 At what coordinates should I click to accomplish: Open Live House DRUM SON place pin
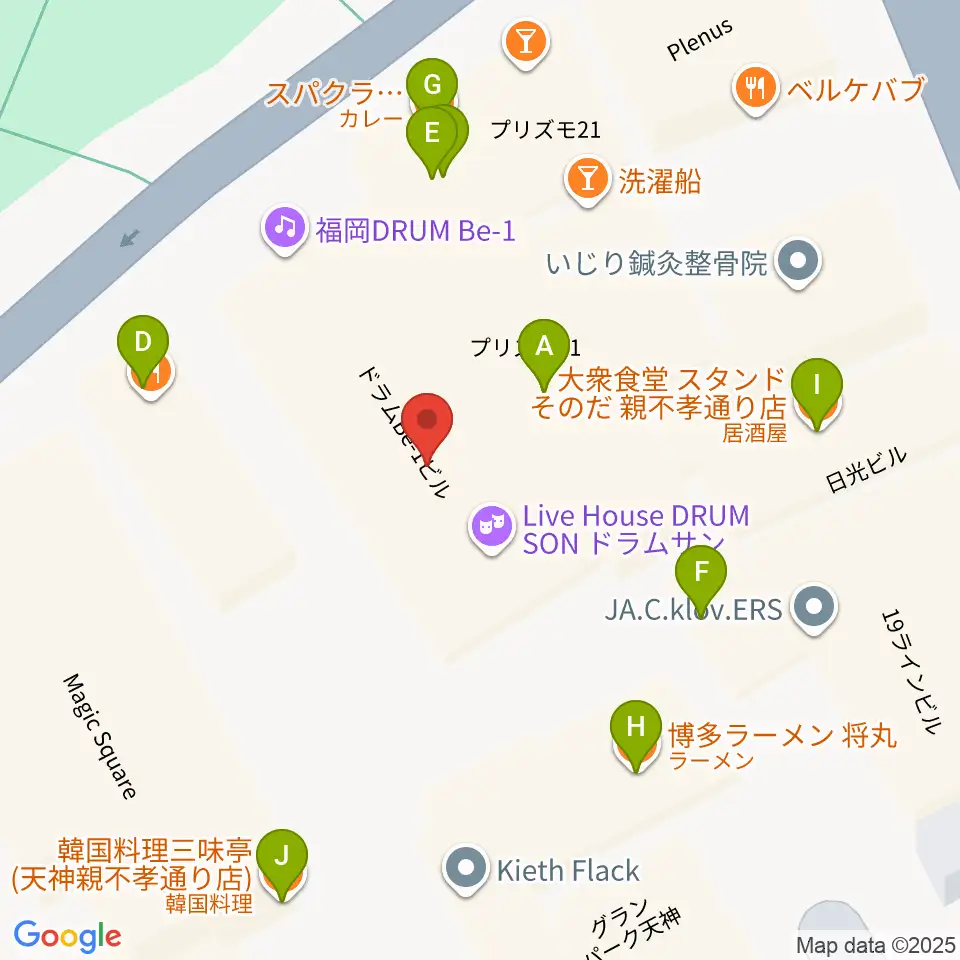coord(492,528)
